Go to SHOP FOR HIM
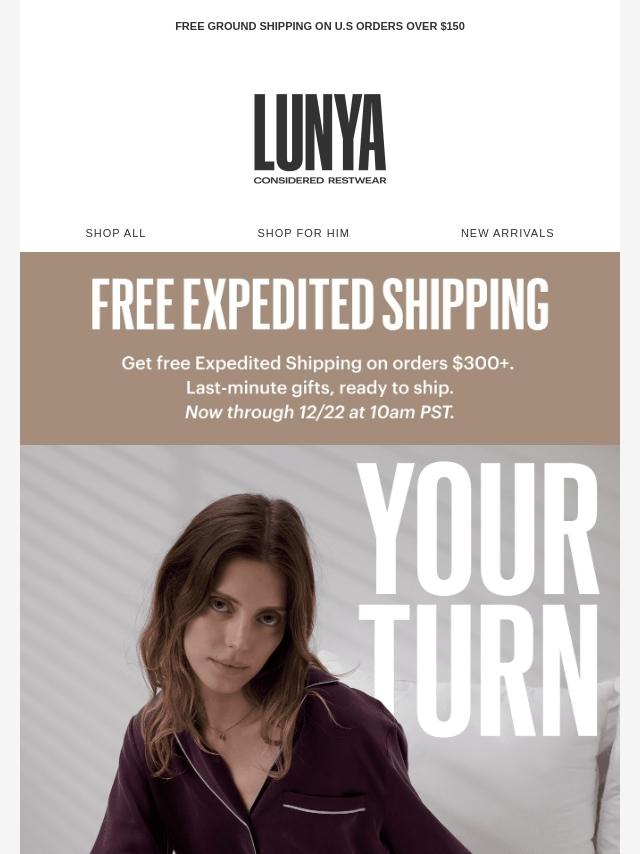 (303, 233)
